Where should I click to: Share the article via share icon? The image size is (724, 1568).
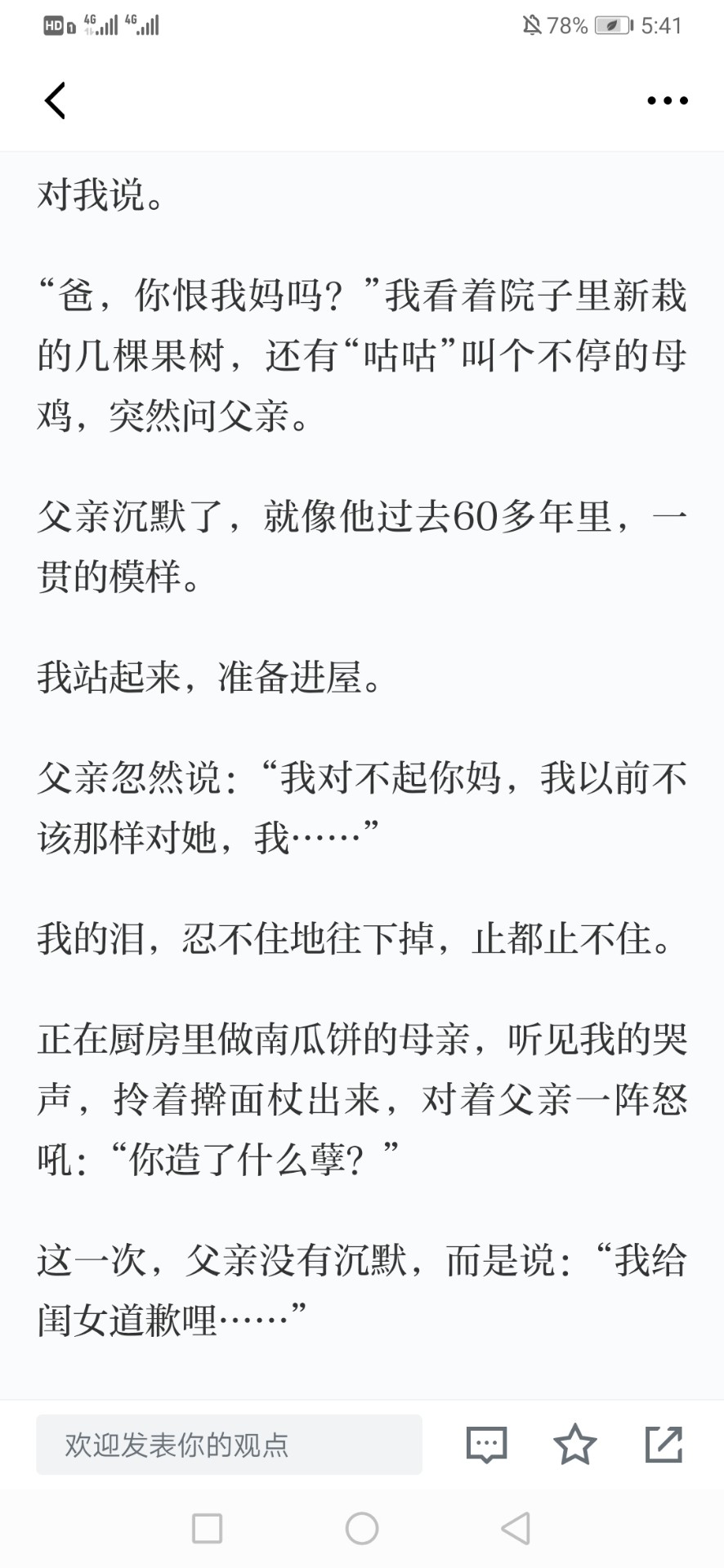point(664,1444)
